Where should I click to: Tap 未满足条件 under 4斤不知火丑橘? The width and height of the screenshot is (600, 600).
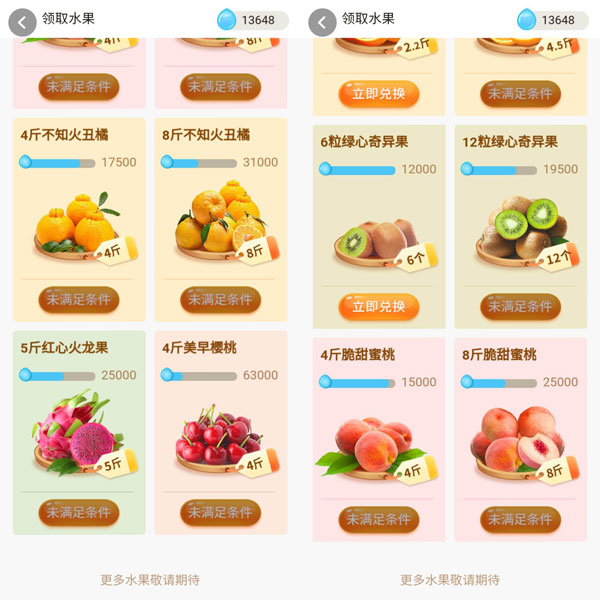click(x=79, y=299)
